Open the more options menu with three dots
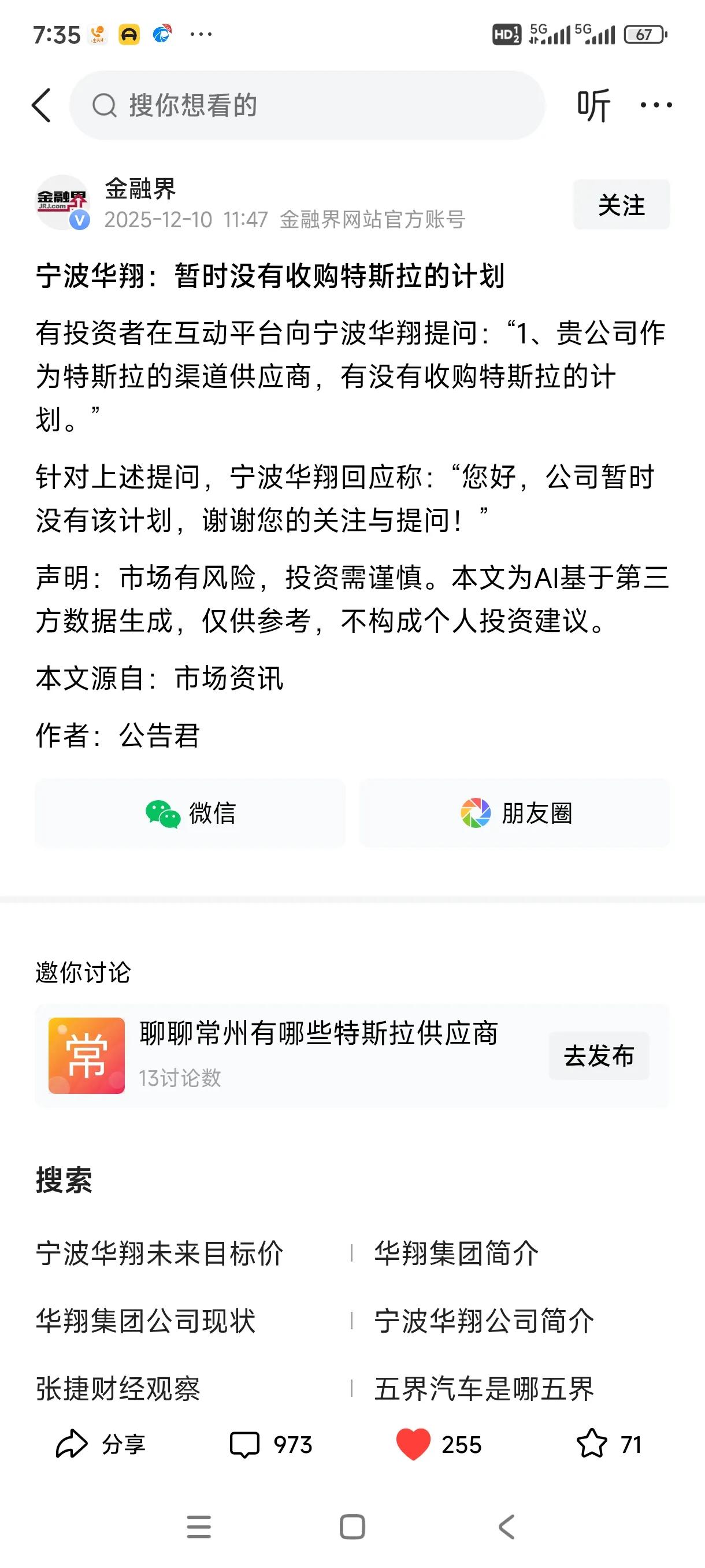Image resolution: width=705 pixels, height=1568 pixels. [x=656, y=105]
